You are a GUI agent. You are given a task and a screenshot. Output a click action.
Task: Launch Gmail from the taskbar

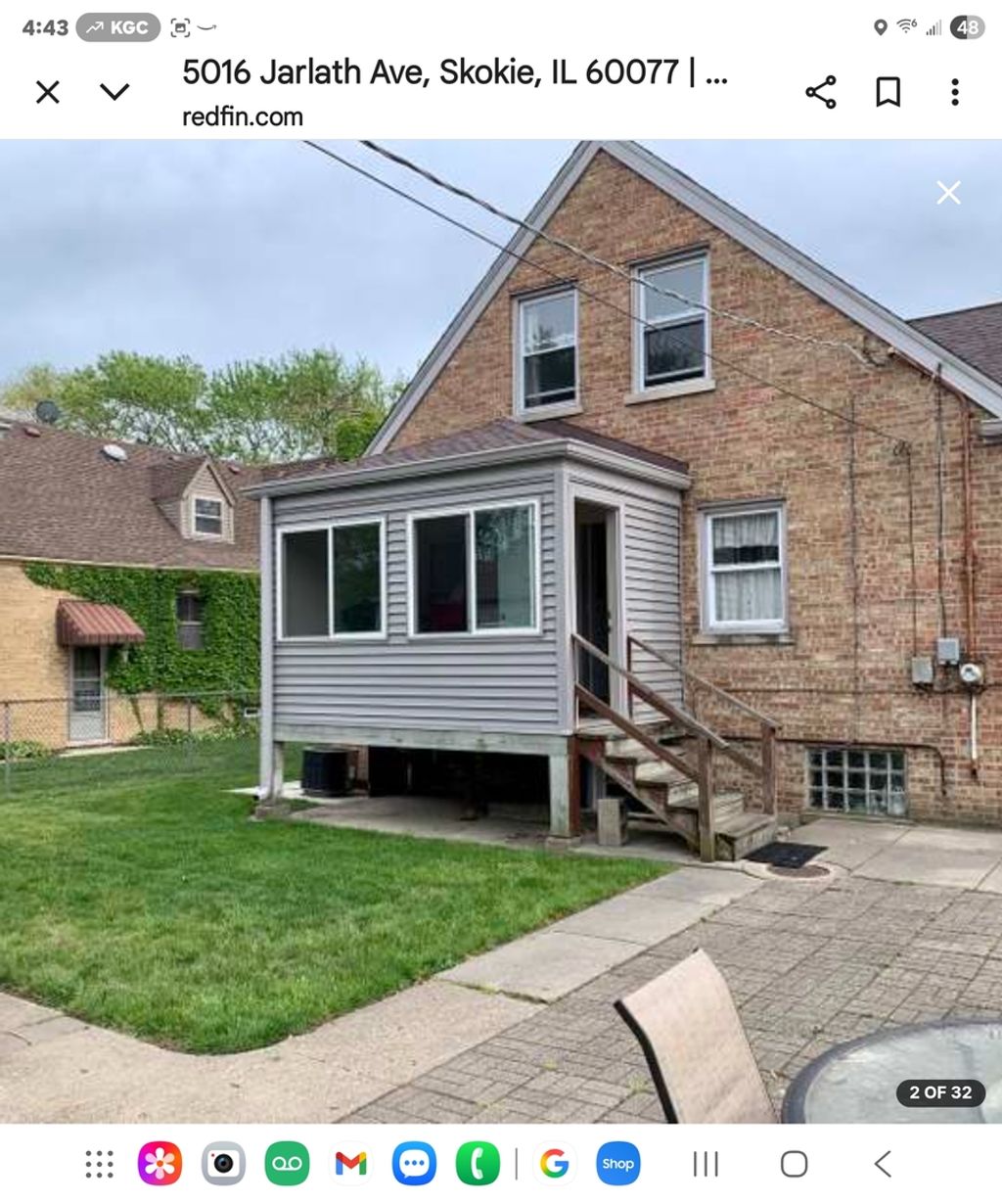(350, 1164)
